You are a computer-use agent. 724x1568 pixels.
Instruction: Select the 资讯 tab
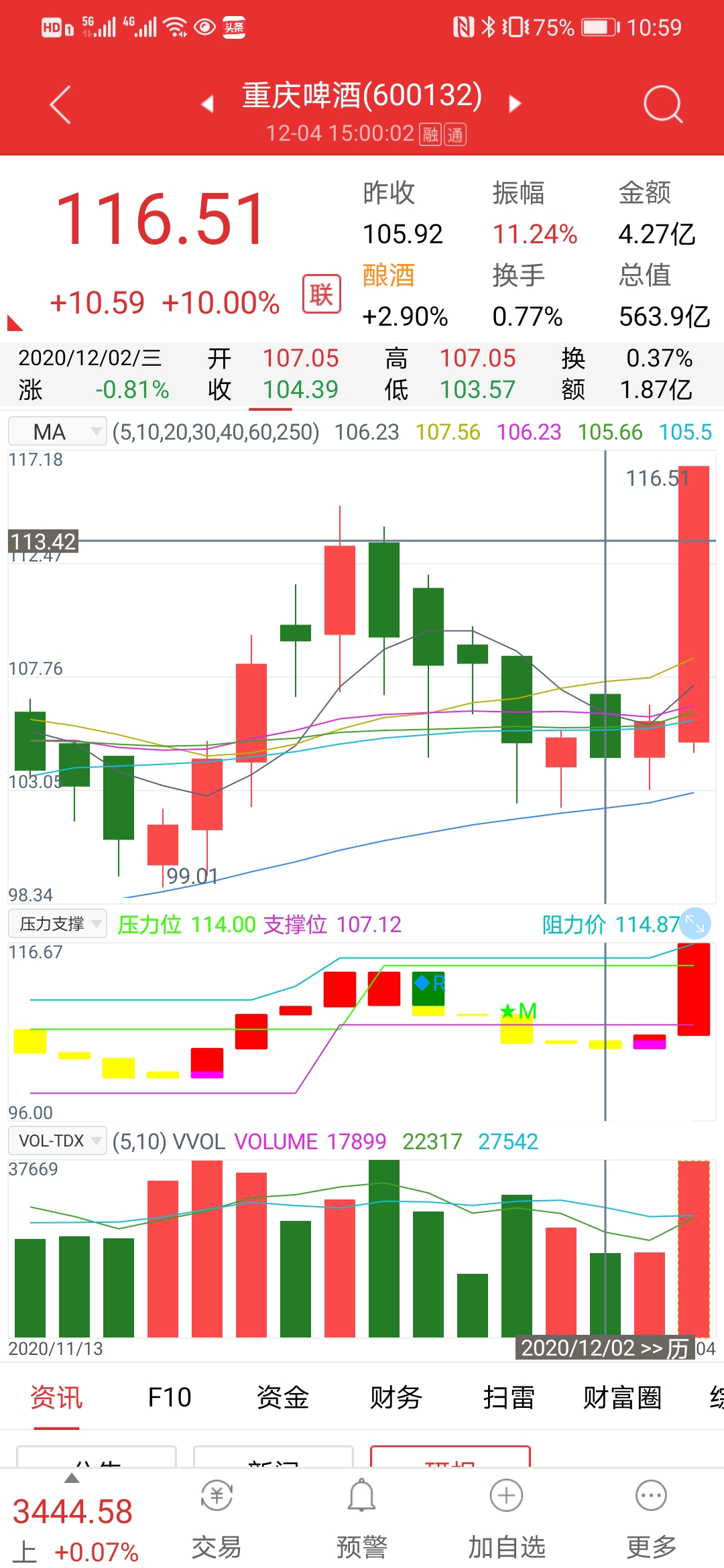coord(56,1398)
